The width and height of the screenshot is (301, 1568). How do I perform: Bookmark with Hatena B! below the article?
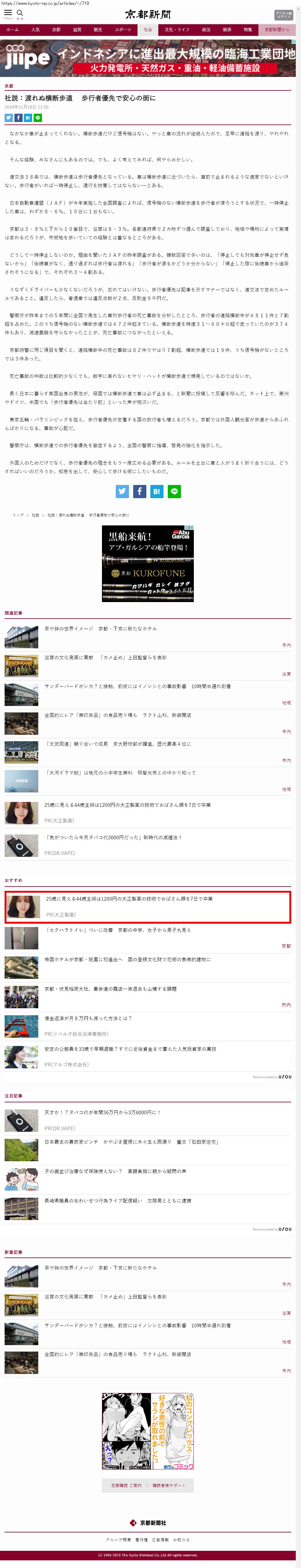[x=157, y=491]
